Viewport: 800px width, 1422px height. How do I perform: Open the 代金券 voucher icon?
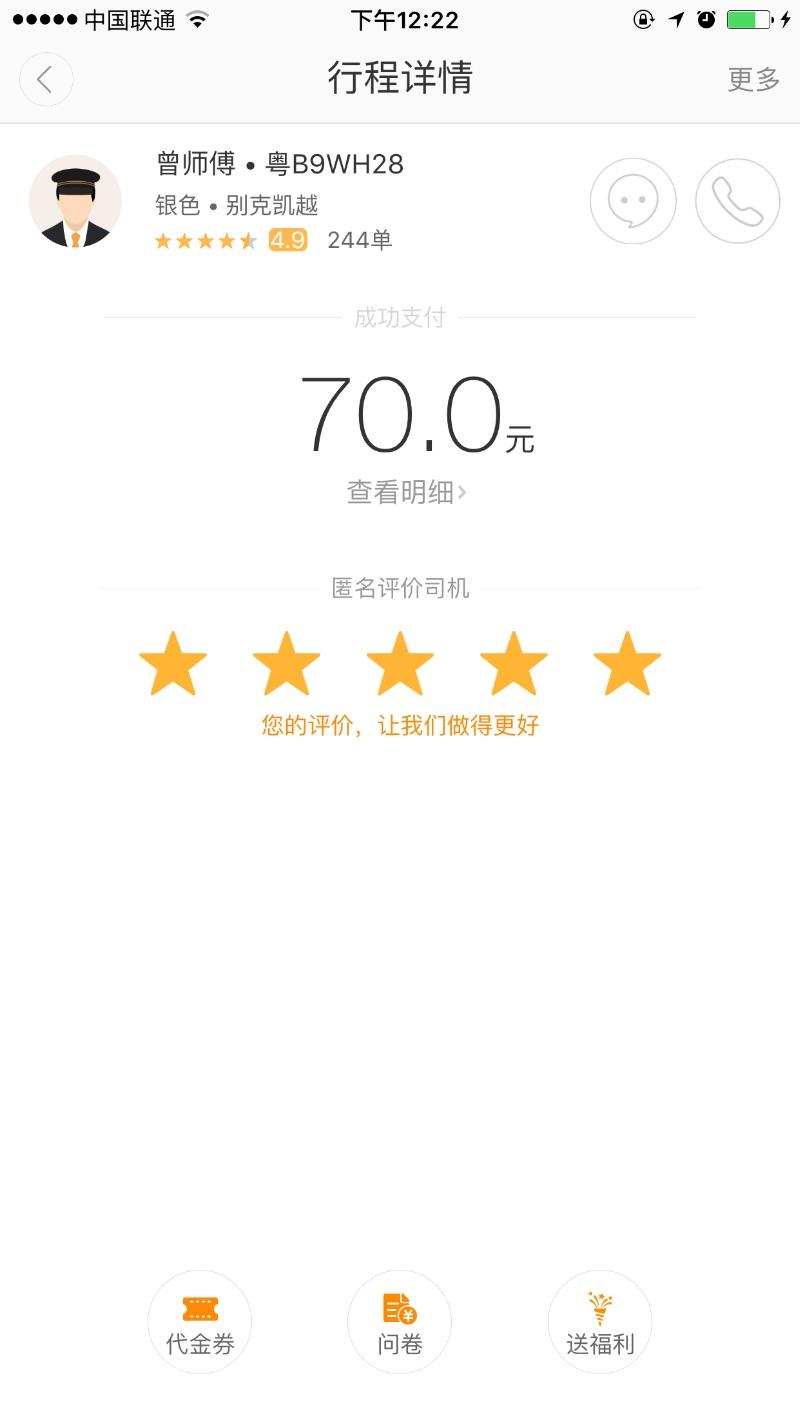click(199, 1322)
